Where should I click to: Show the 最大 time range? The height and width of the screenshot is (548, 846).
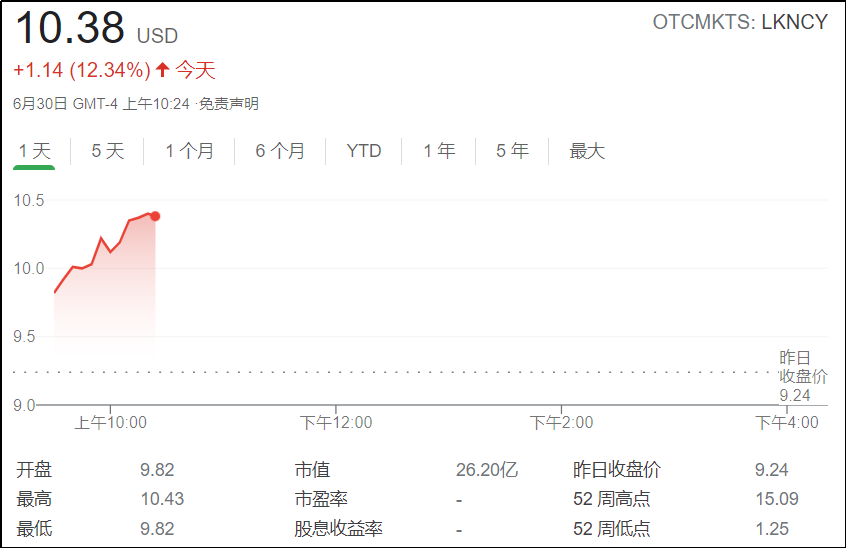[587, 151]
